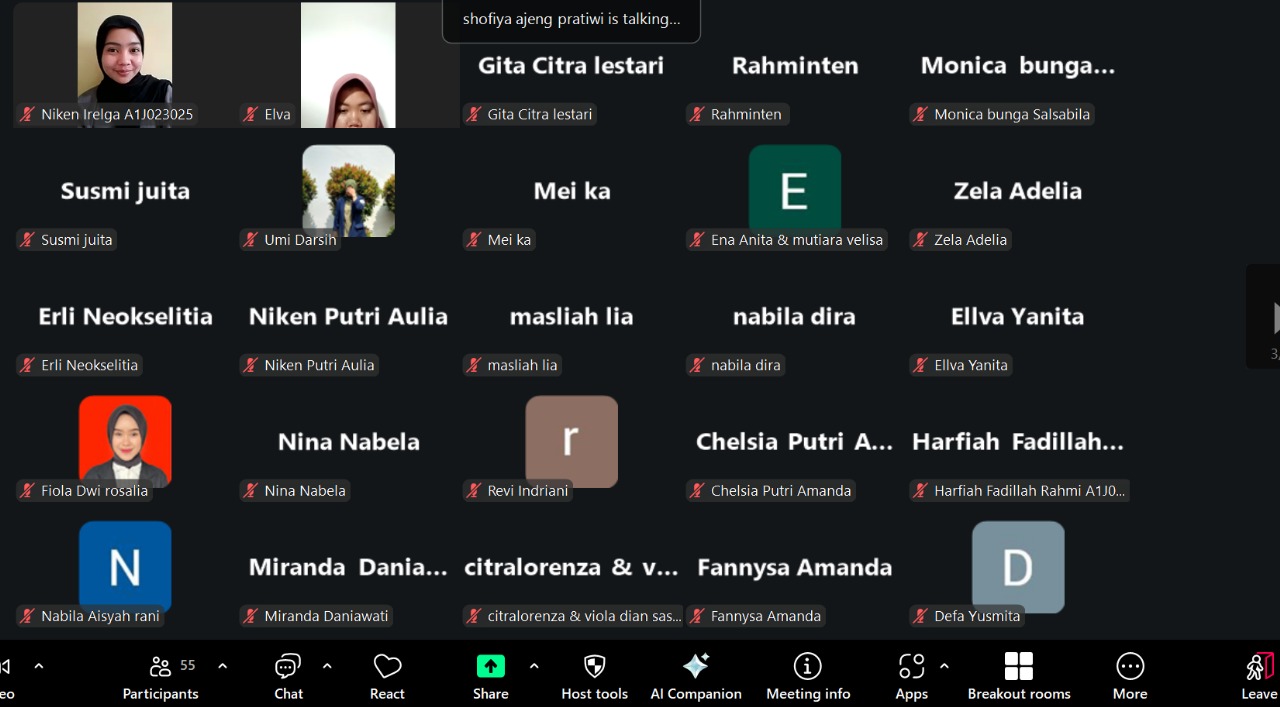This screenshot has width=1280, height=707.
Task: Open the Chat panel
Action: (x=288, y=677)
